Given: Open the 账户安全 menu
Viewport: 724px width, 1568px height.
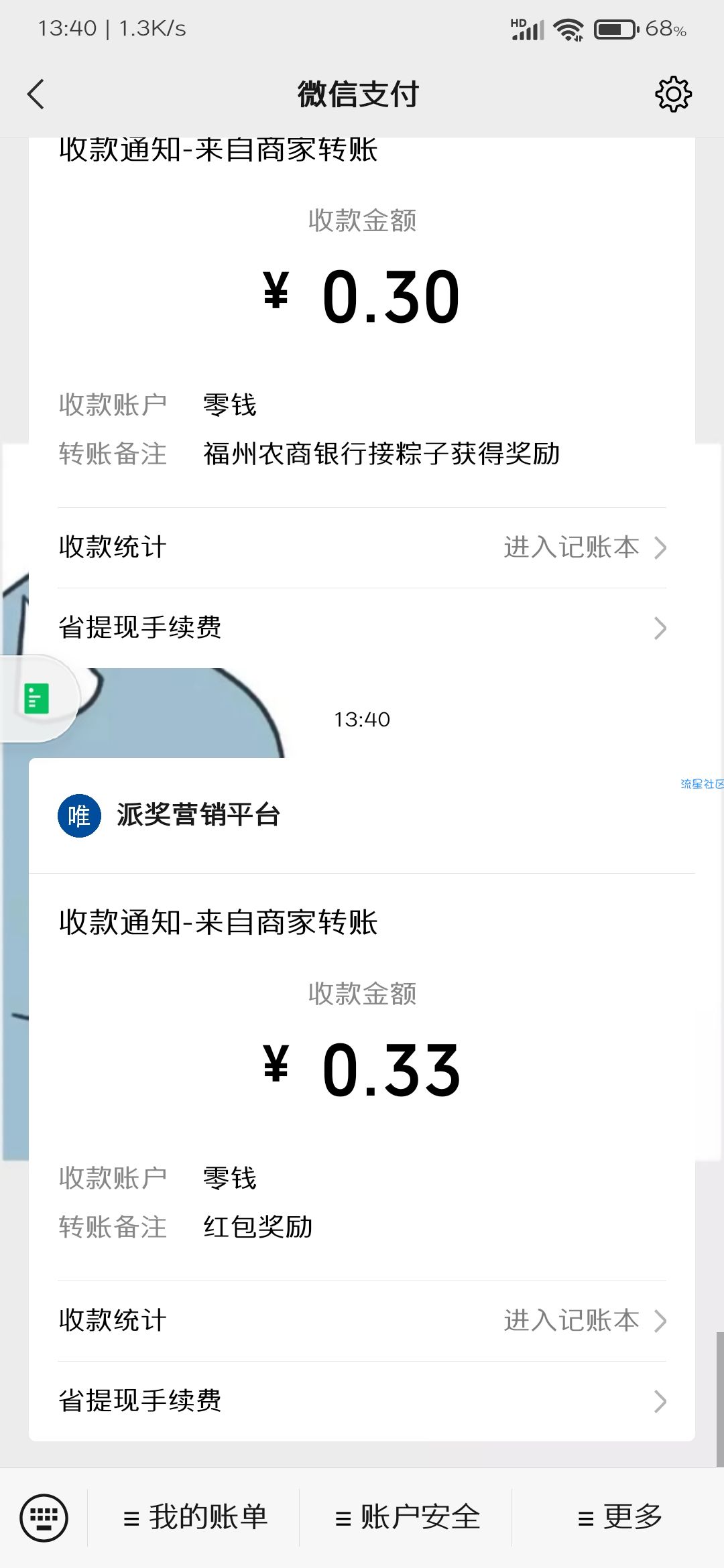Looking at the screenshot, I should click(x=408, y=1517).
